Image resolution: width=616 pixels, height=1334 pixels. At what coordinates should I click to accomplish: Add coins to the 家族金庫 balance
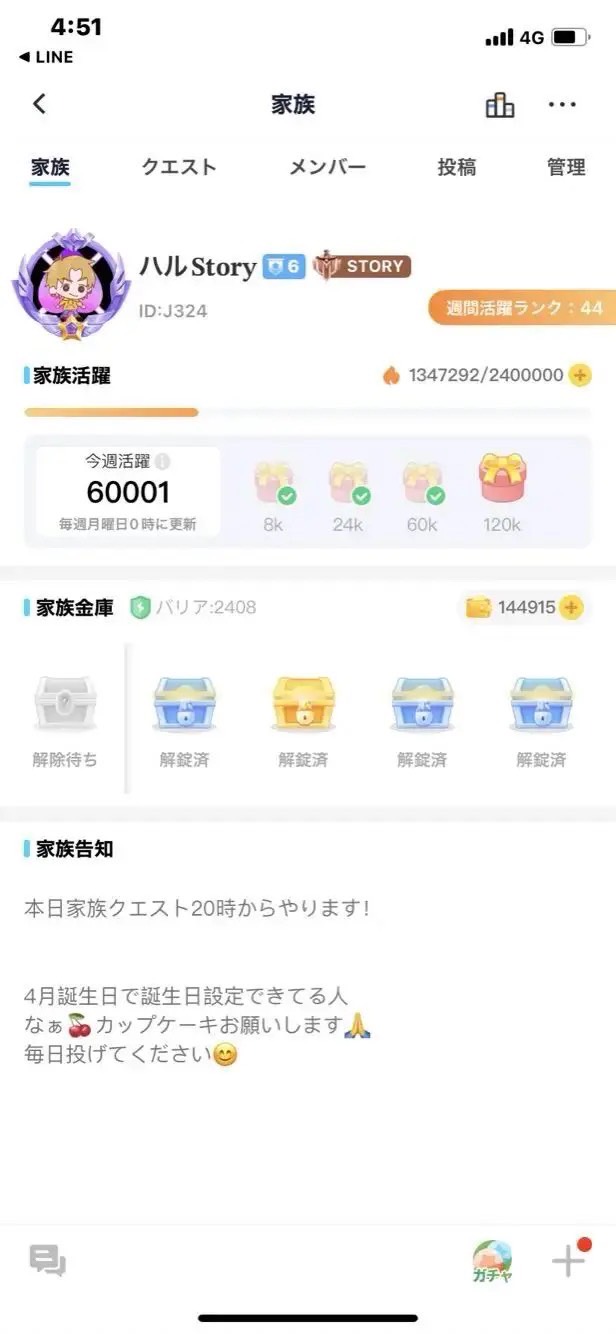(x=571, y=607)
